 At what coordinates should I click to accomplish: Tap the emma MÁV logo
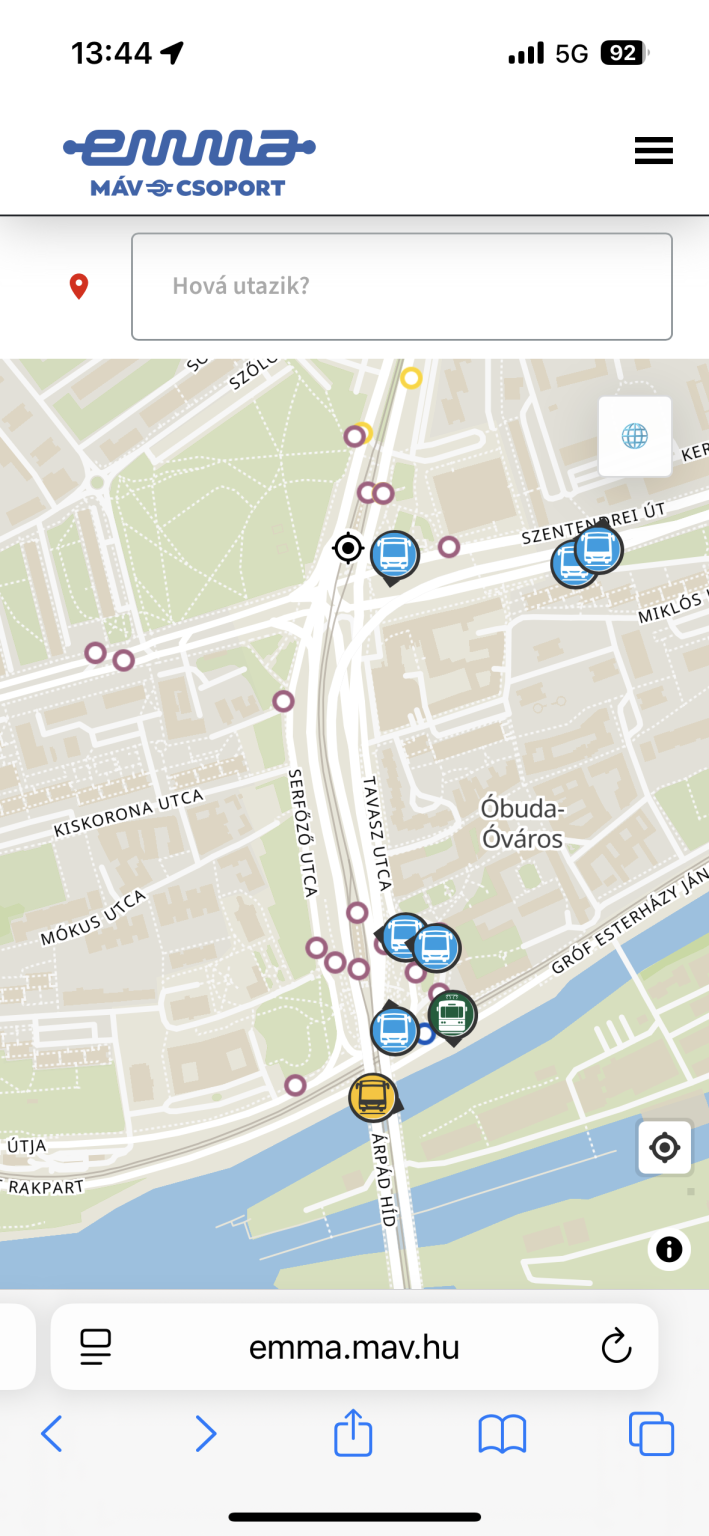pos(189,162)
